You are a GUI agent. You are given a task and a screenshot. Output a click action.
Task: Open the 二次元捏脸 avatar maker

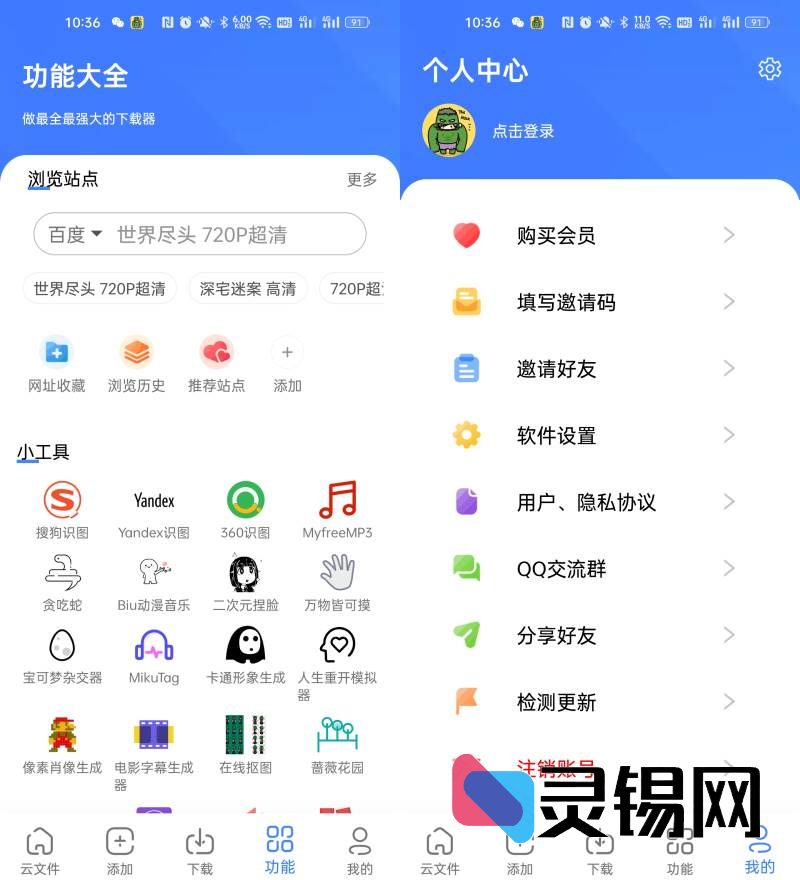coord(245,580)
